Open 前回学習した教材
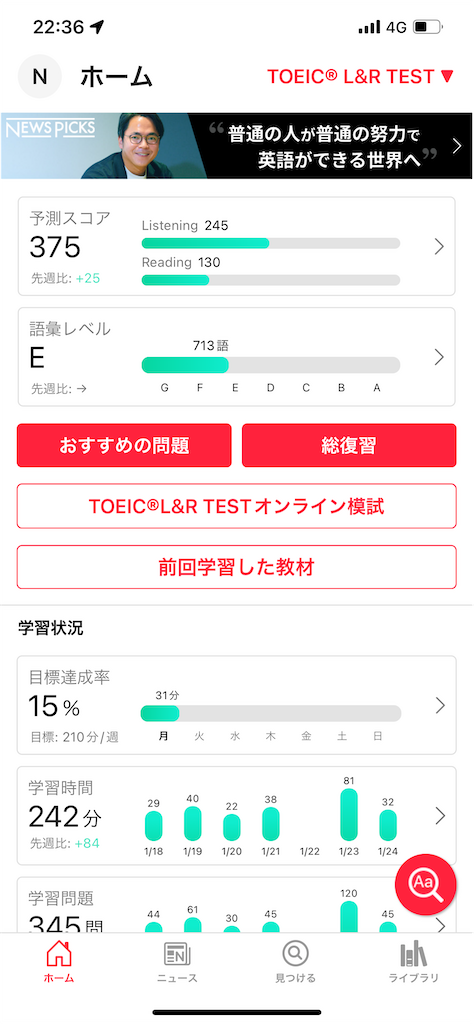Screen dimensions: 474x1024 [x=236, y=567]
